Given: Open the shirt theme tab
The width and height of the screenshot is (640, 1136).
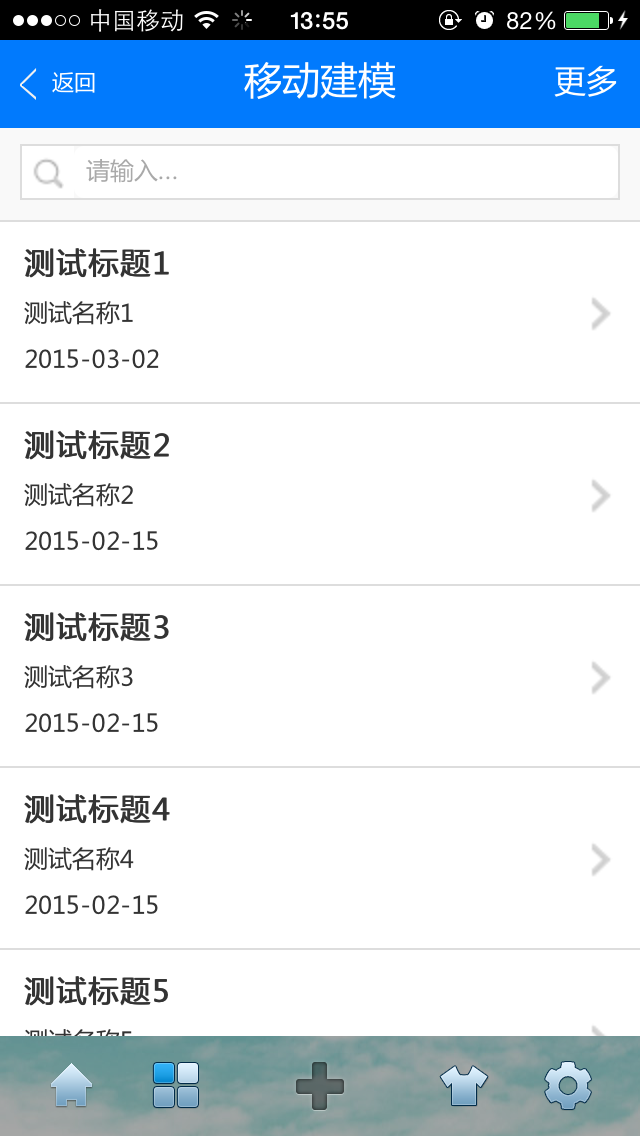Looking at the screenshot, I should (x=464, y=1086).
